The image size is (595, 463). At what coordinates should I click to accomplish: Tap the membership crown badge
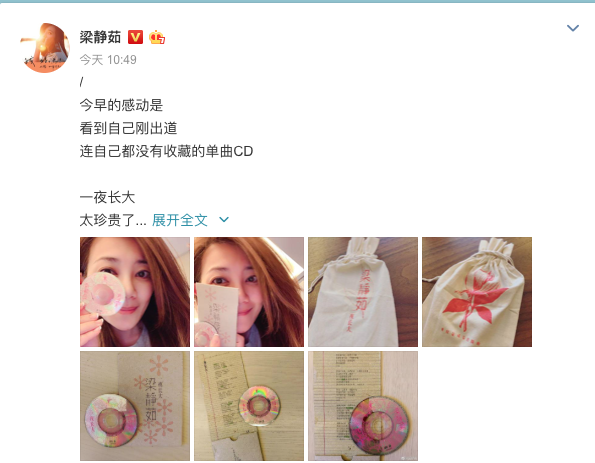point(157,37)
